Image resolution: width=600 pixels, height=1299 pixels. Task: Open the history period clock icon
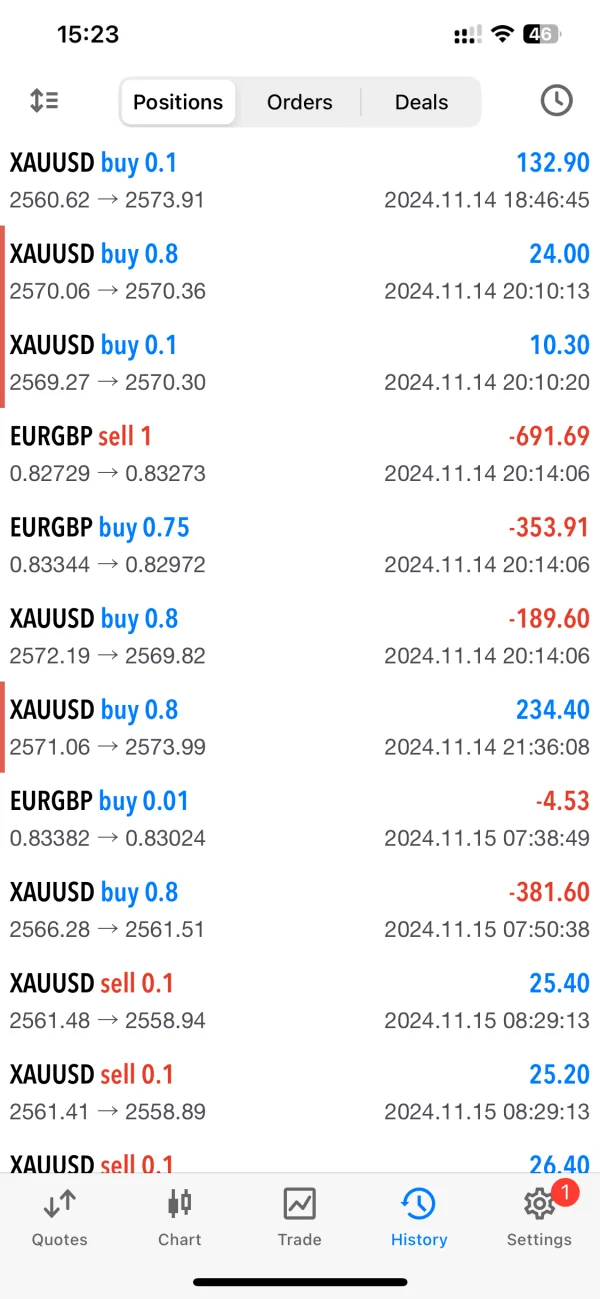point(556,101)
